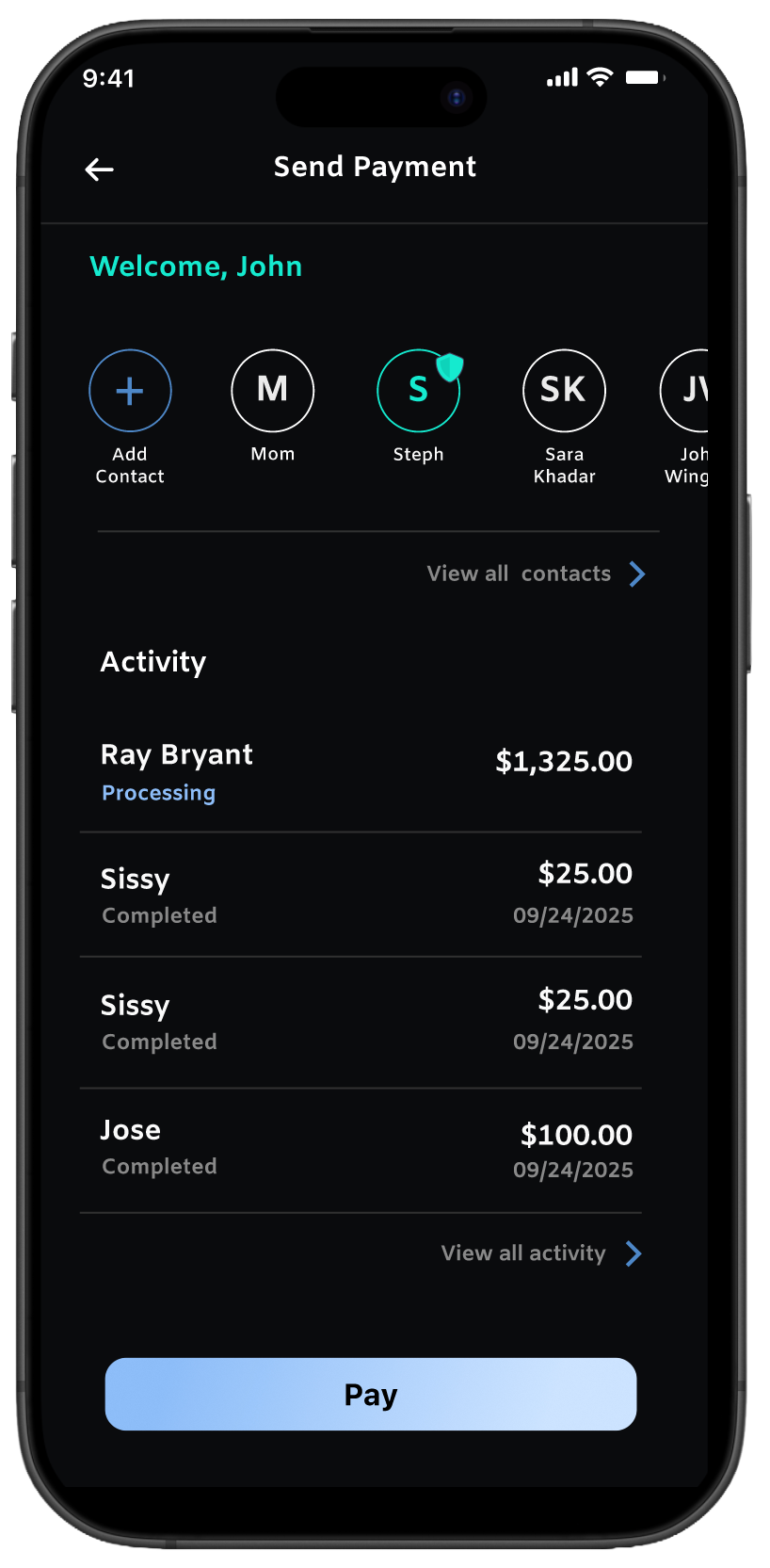Viewport: 770px width, 1568px height.
Task: Open the Sara Khadar contact avatar
Action: 563,389
